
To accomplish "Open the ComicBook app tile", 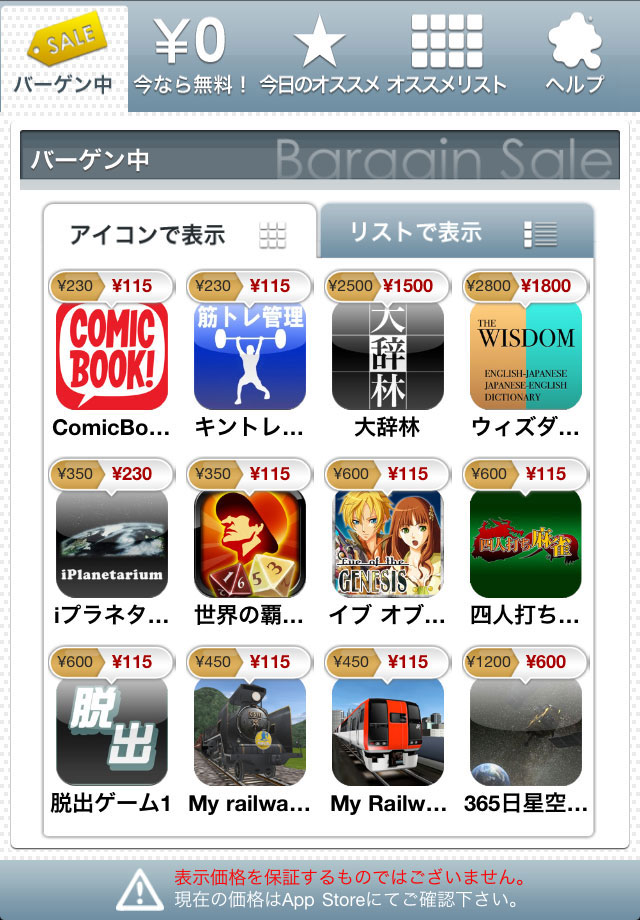I will pyautogui.click(x=111, y=357).
